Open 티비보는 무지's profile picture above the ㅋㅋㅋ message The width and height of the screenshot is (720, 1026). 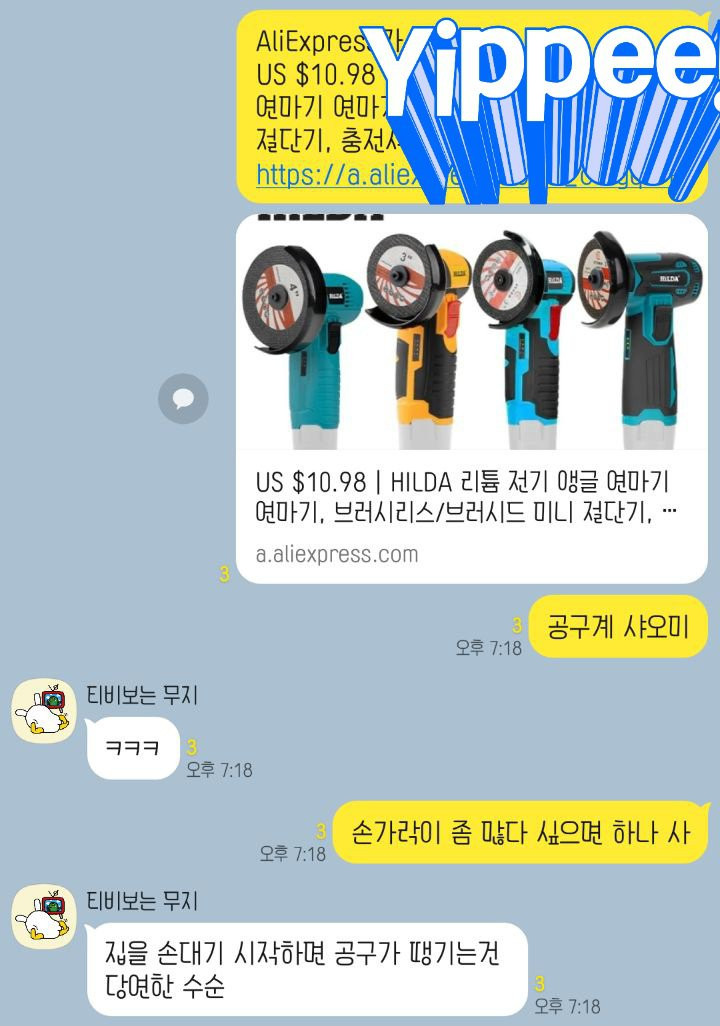44,711
